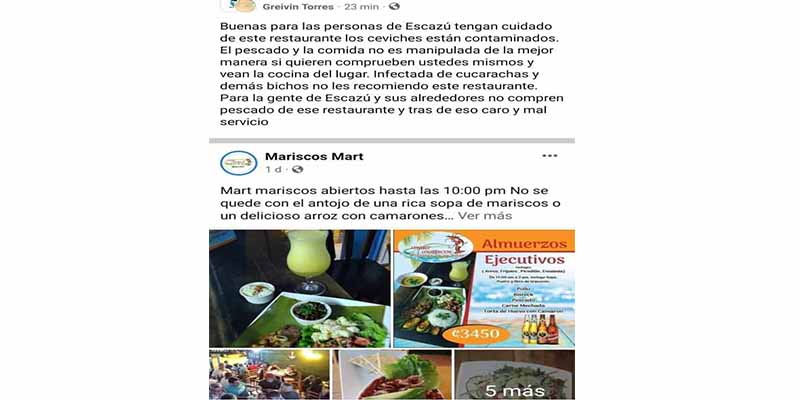800x400 pixels.
Task: Expand post text with Ver más
Action: 485,215
